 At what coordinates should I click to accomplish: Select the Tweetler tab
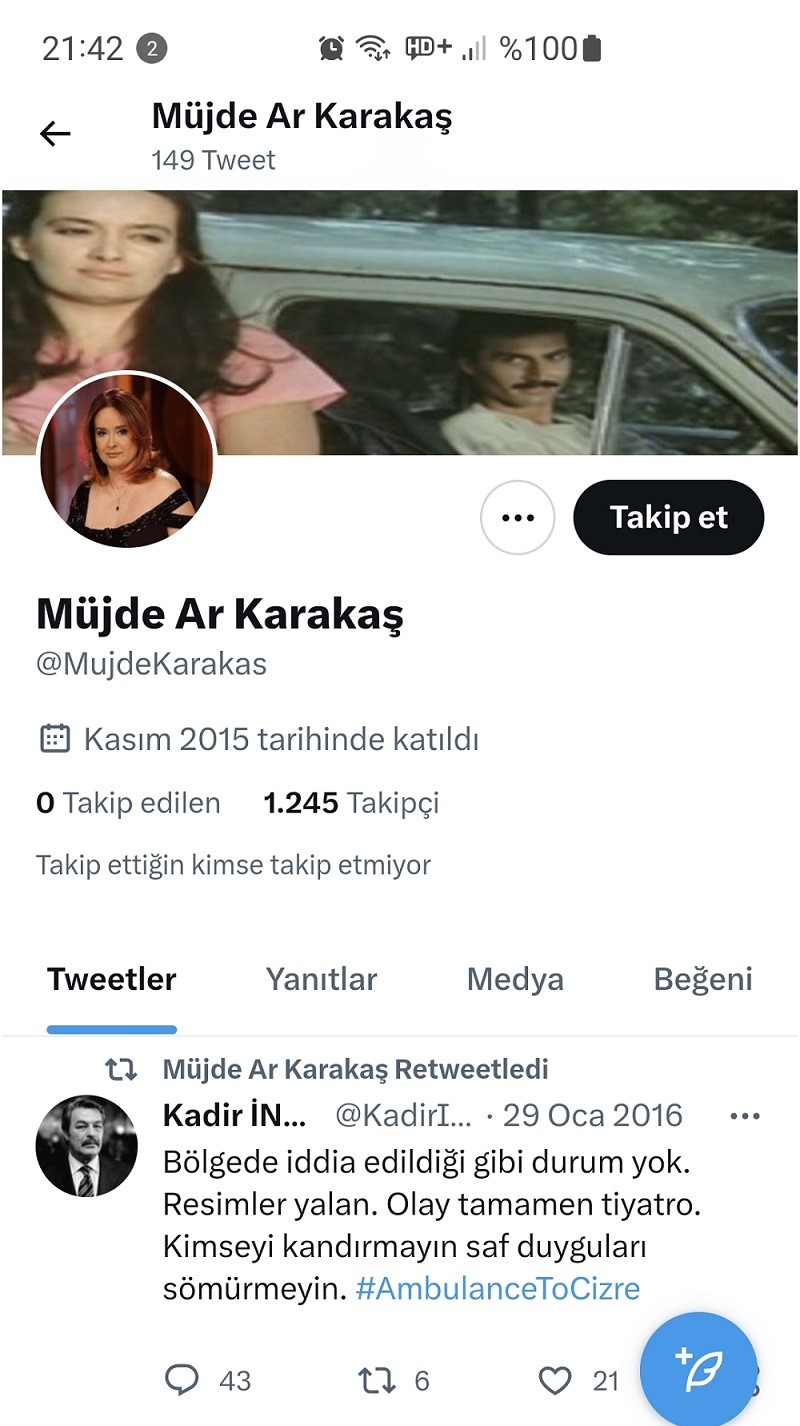[x=111, y=979]
